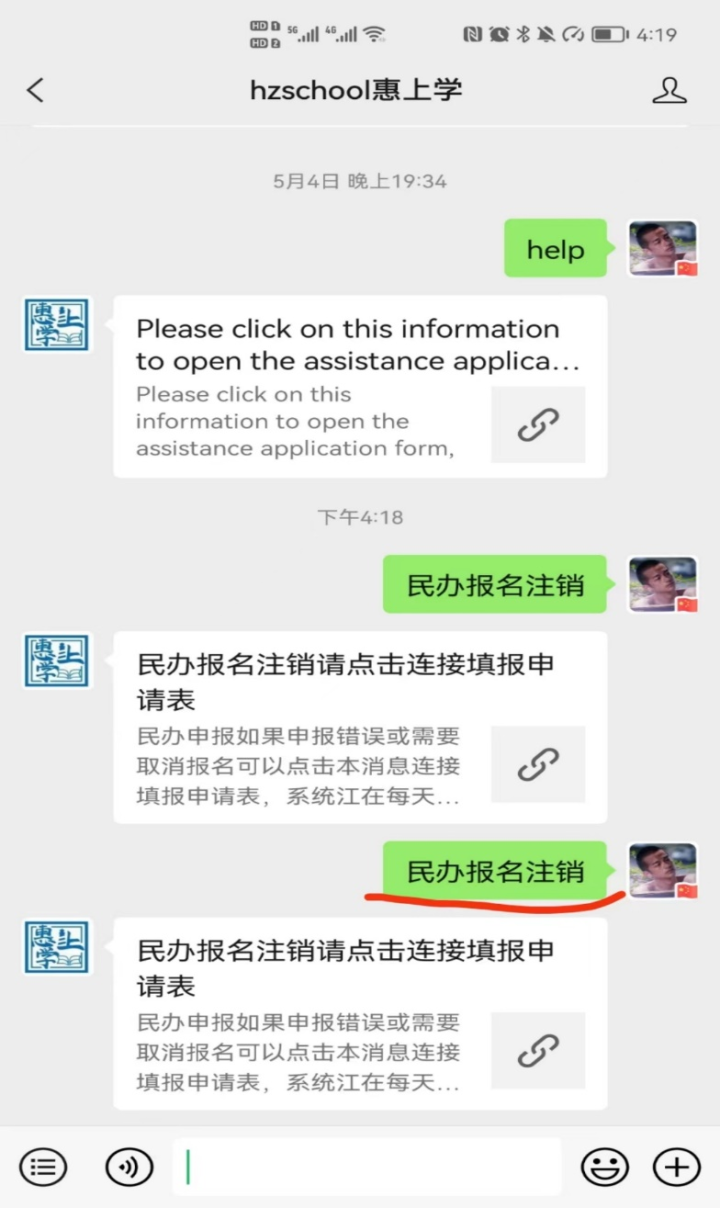The height and width of the screenshot is (1208, 720).
Task: Open the emoji picker
Action: [605, 1166]
